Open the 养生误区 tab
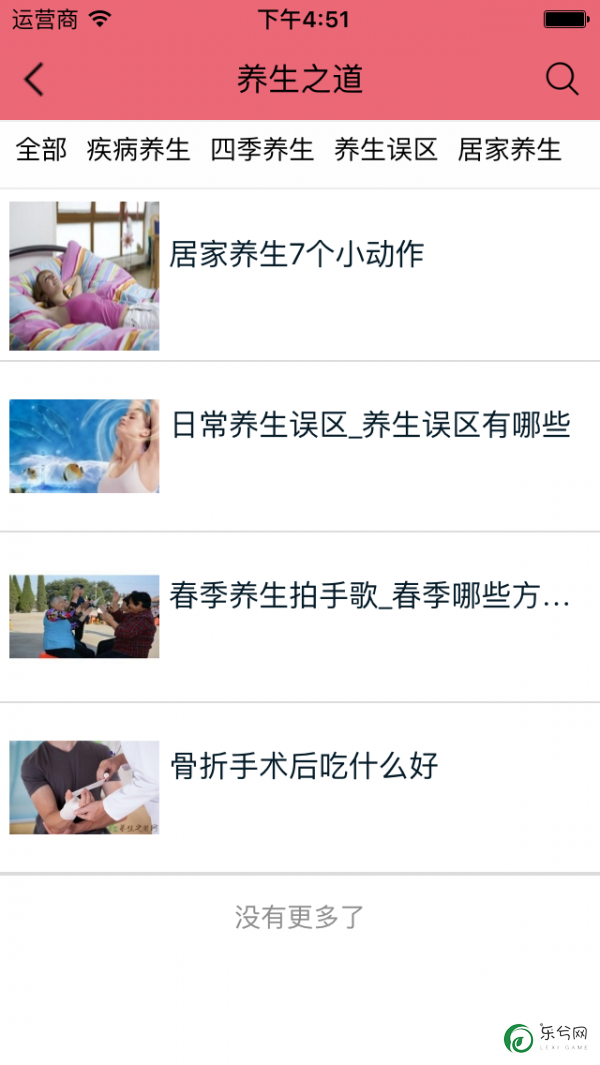This screenshot has width=600, height=1065. click(x=386, y=150)
